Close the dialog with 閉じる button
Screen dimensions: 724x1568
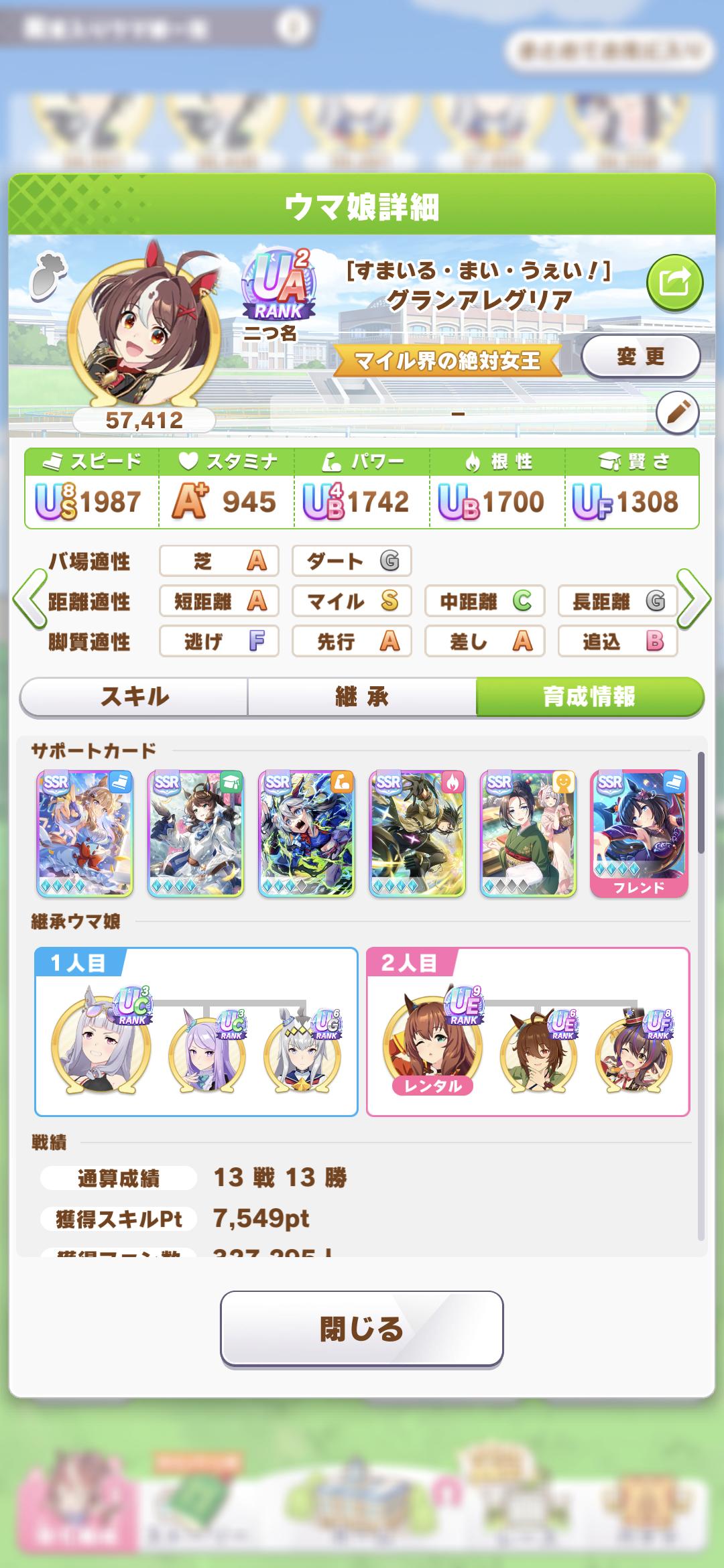coord(361,1328)
